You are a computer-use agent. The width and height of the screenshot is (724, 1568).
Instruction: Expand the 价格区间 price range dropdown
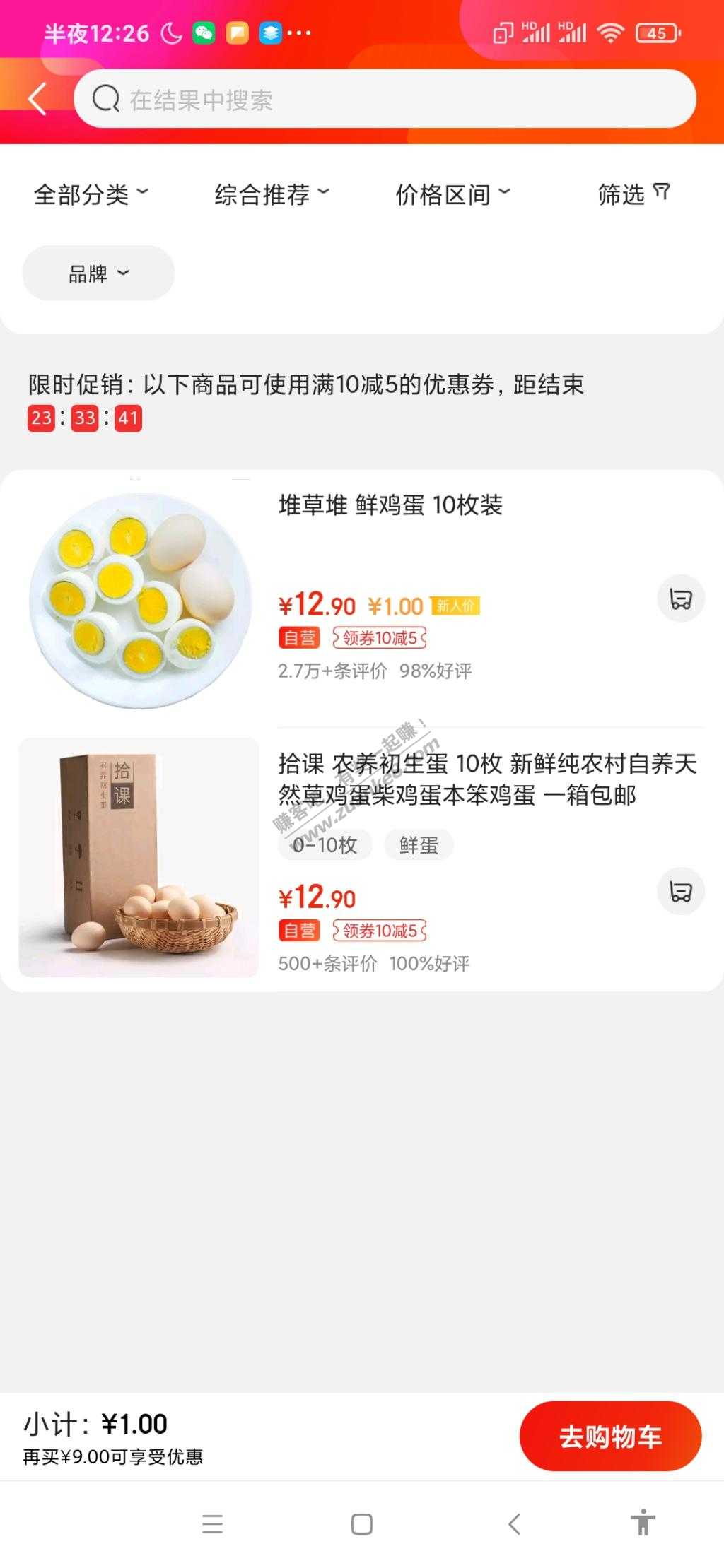(x=452, y=194)
